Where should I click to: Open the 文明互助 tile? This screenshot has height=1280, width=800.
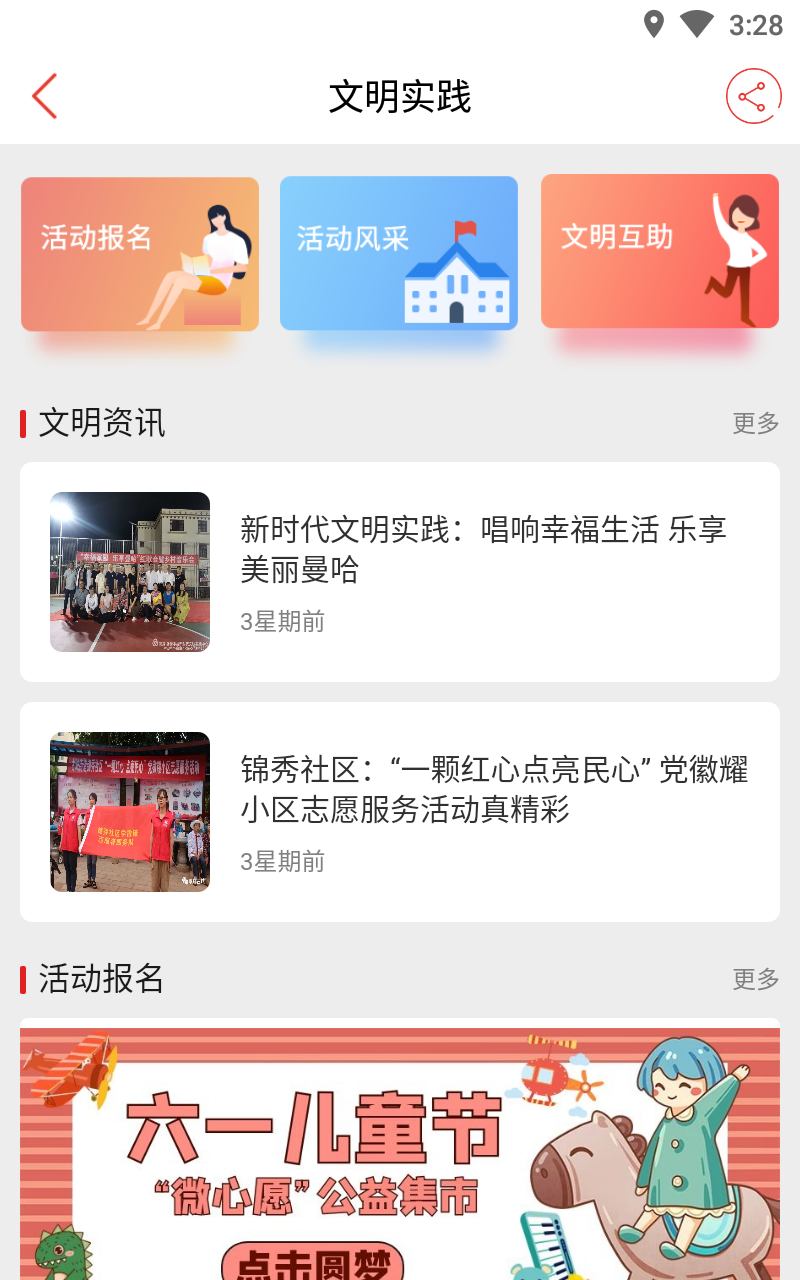point(659,252)
